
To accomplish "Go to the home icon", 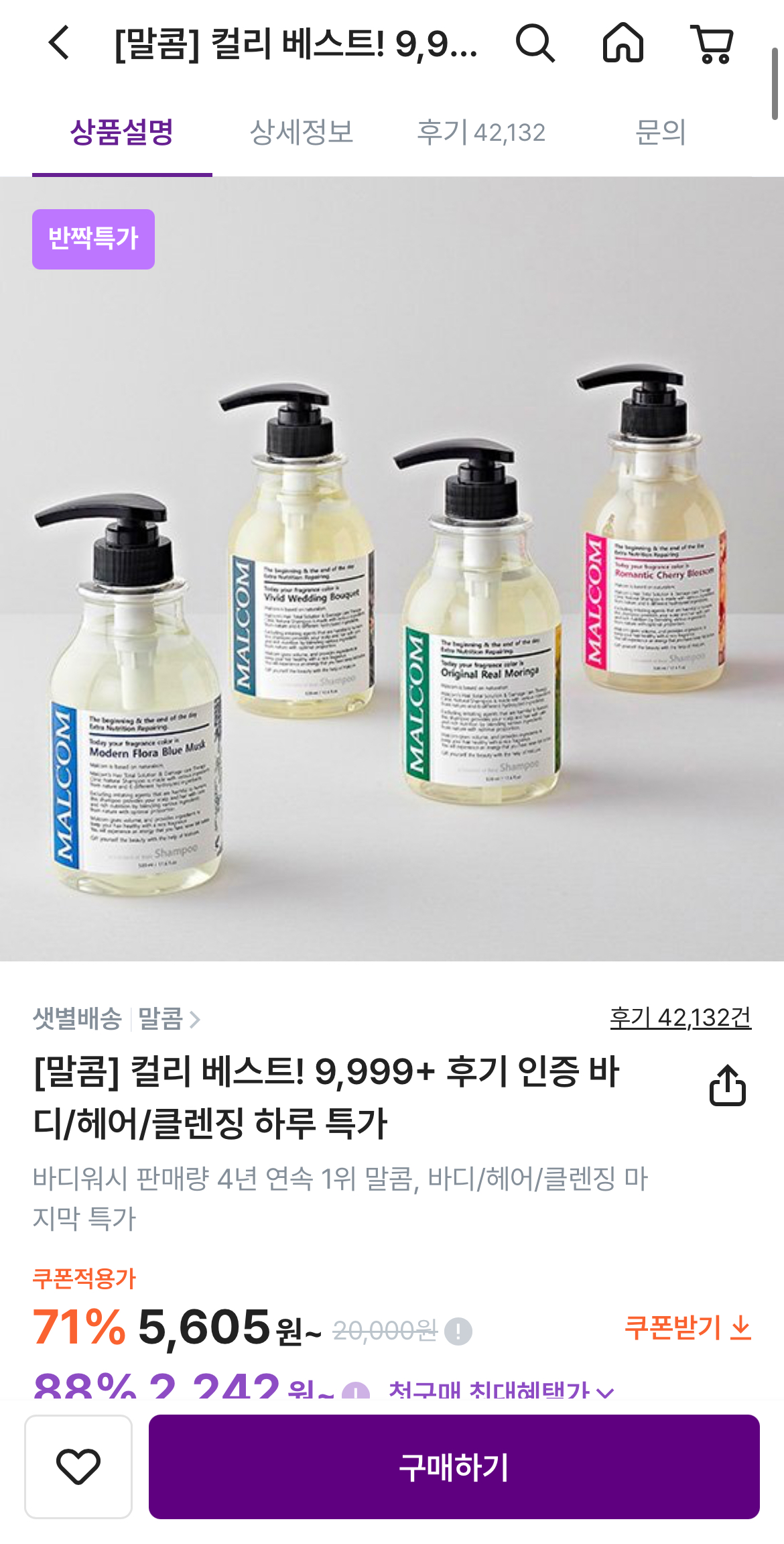I will click(623, 43).
